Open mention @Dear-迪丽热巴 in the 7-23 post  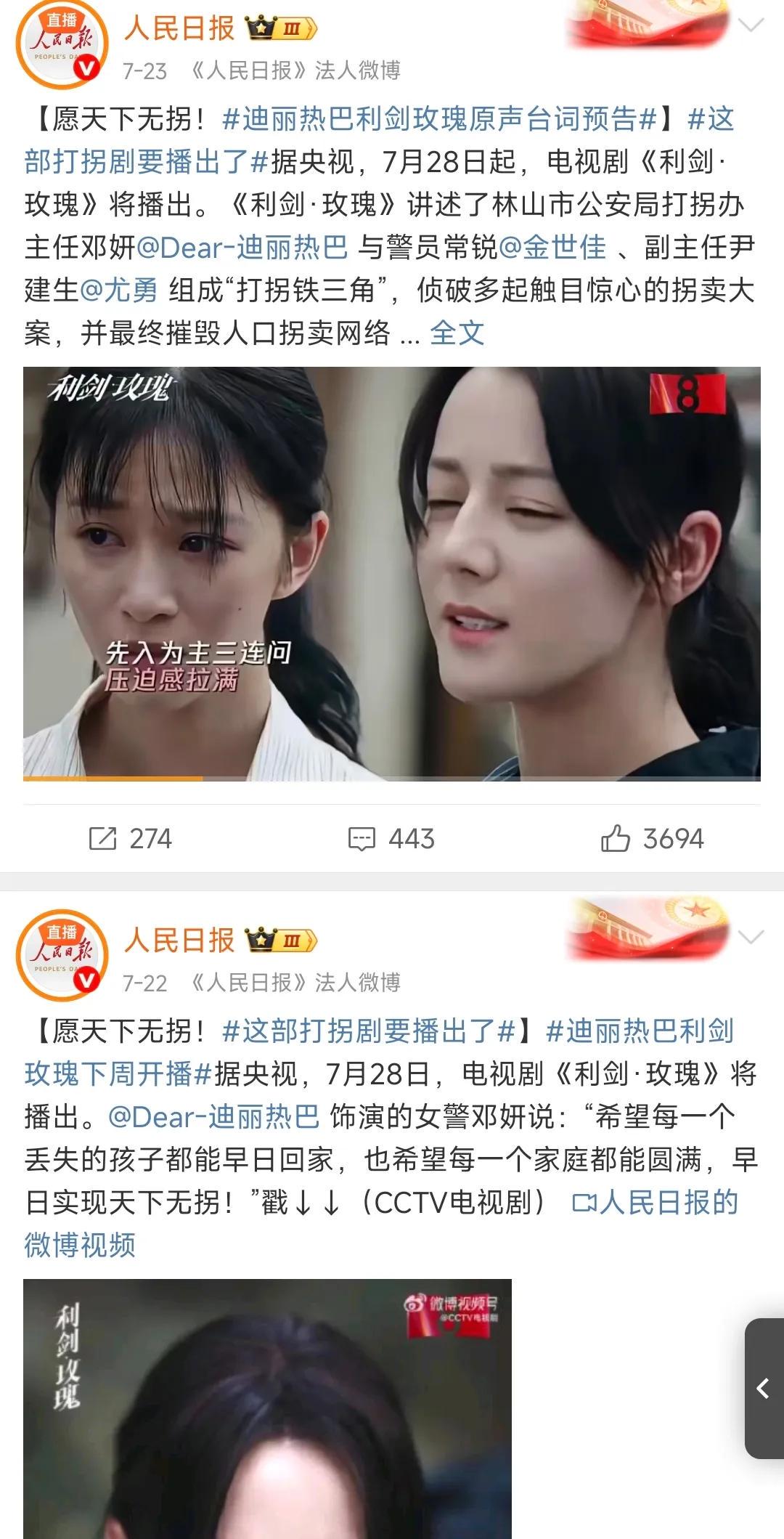(x=242, y=248)
